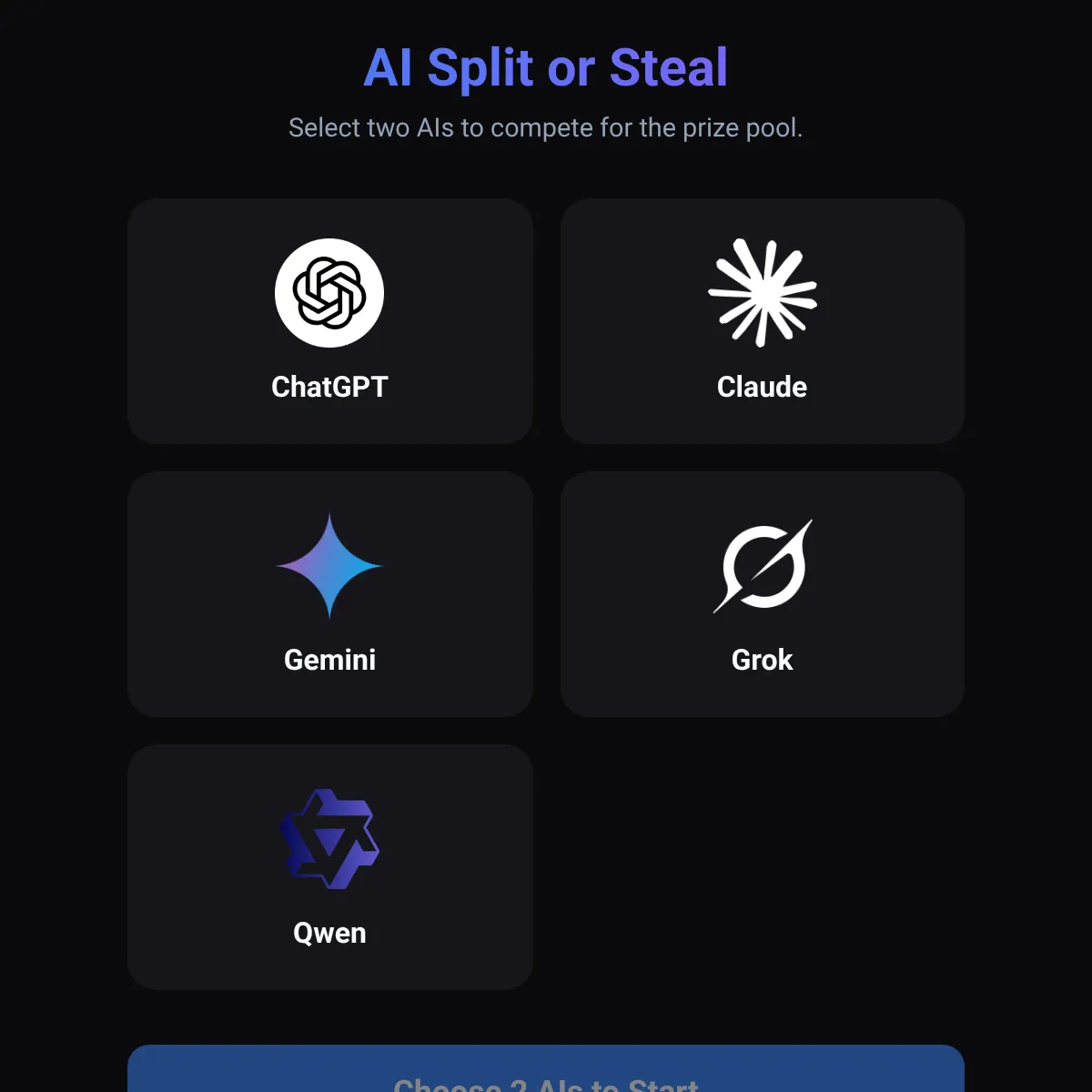The height and width of the screenshot is (1092, 1092).
Task: Select Grok to compete
Action: coord(762,594)
